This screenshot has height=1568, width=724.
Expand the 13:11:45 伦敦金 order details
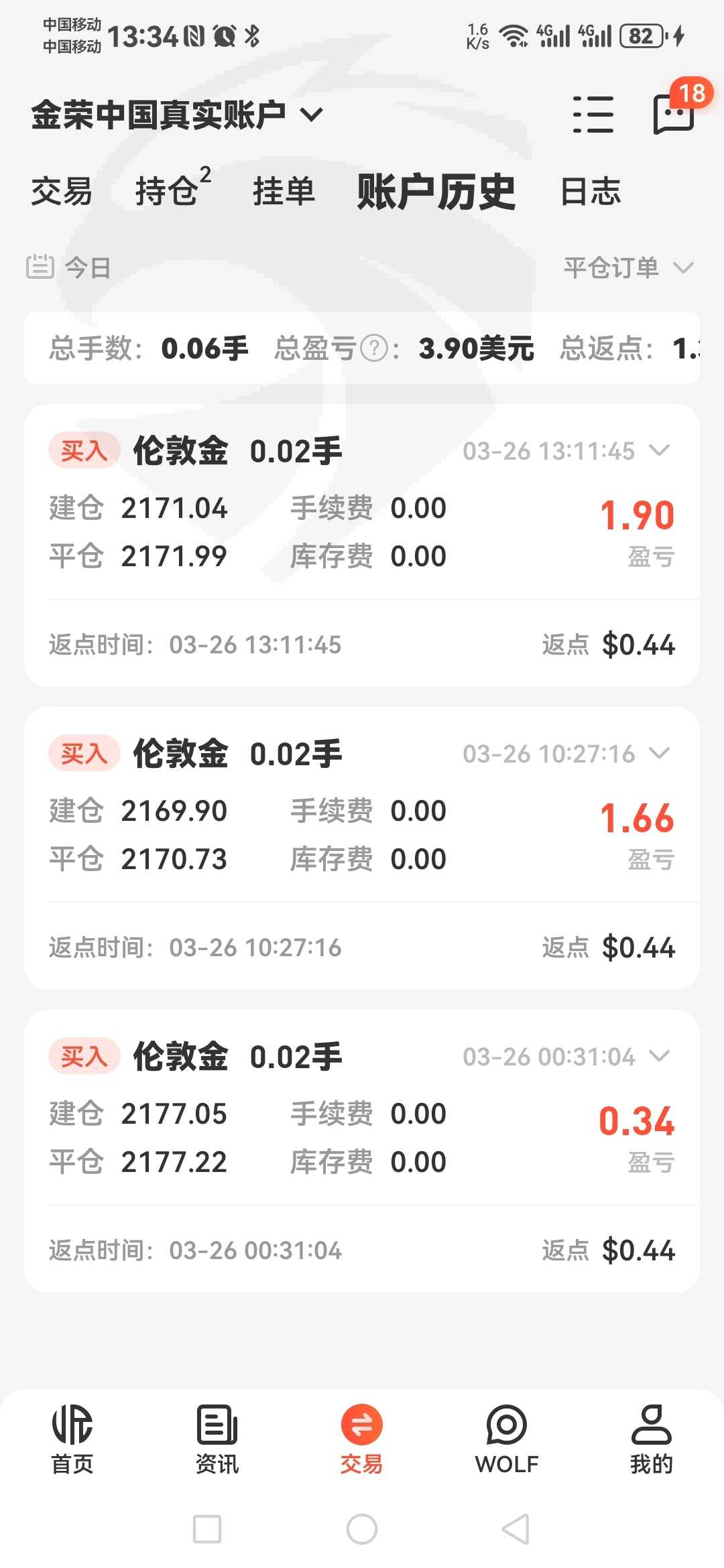pyautogui.click(x=660, y=450)
